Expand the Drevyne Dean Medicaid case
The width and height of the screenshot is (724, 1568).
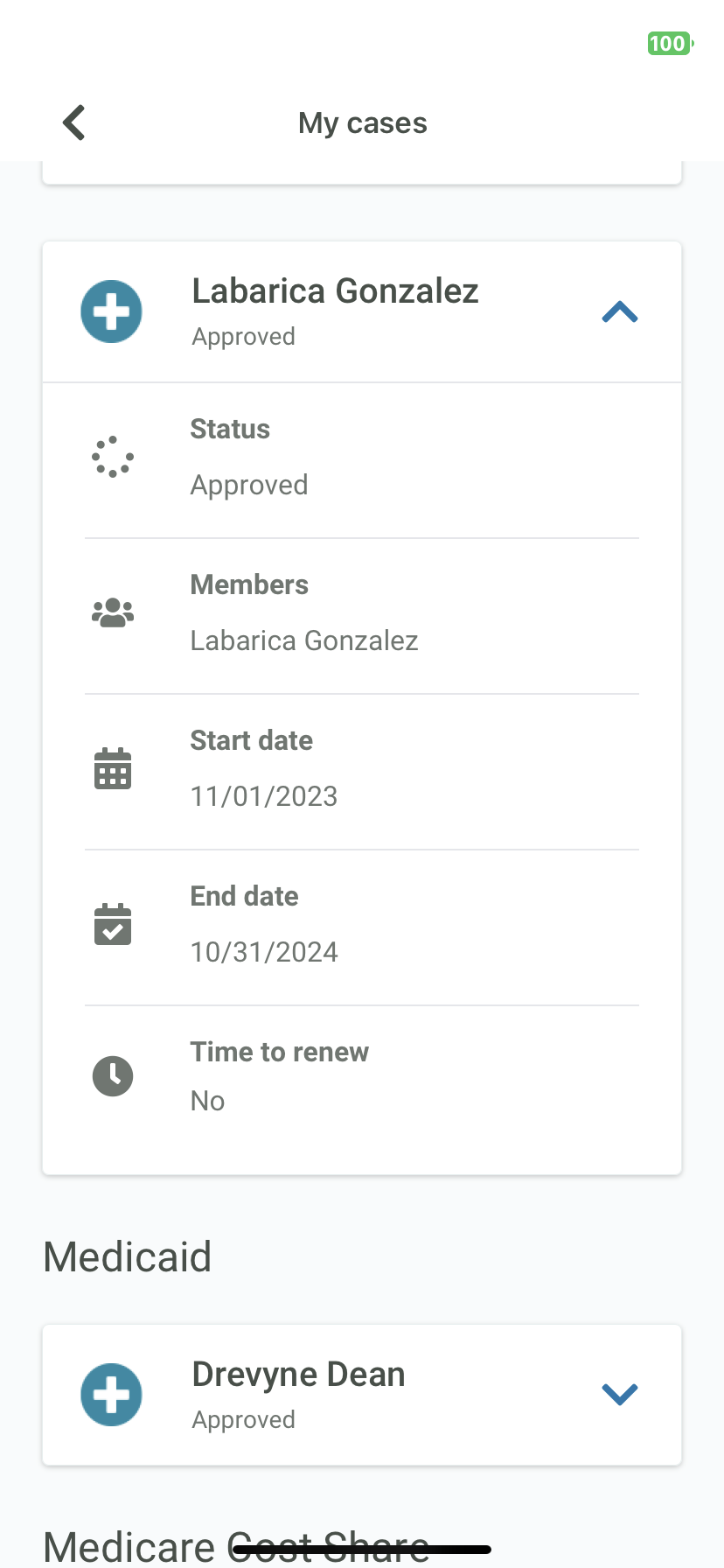pyautogui.click(x=620, y=1394)
